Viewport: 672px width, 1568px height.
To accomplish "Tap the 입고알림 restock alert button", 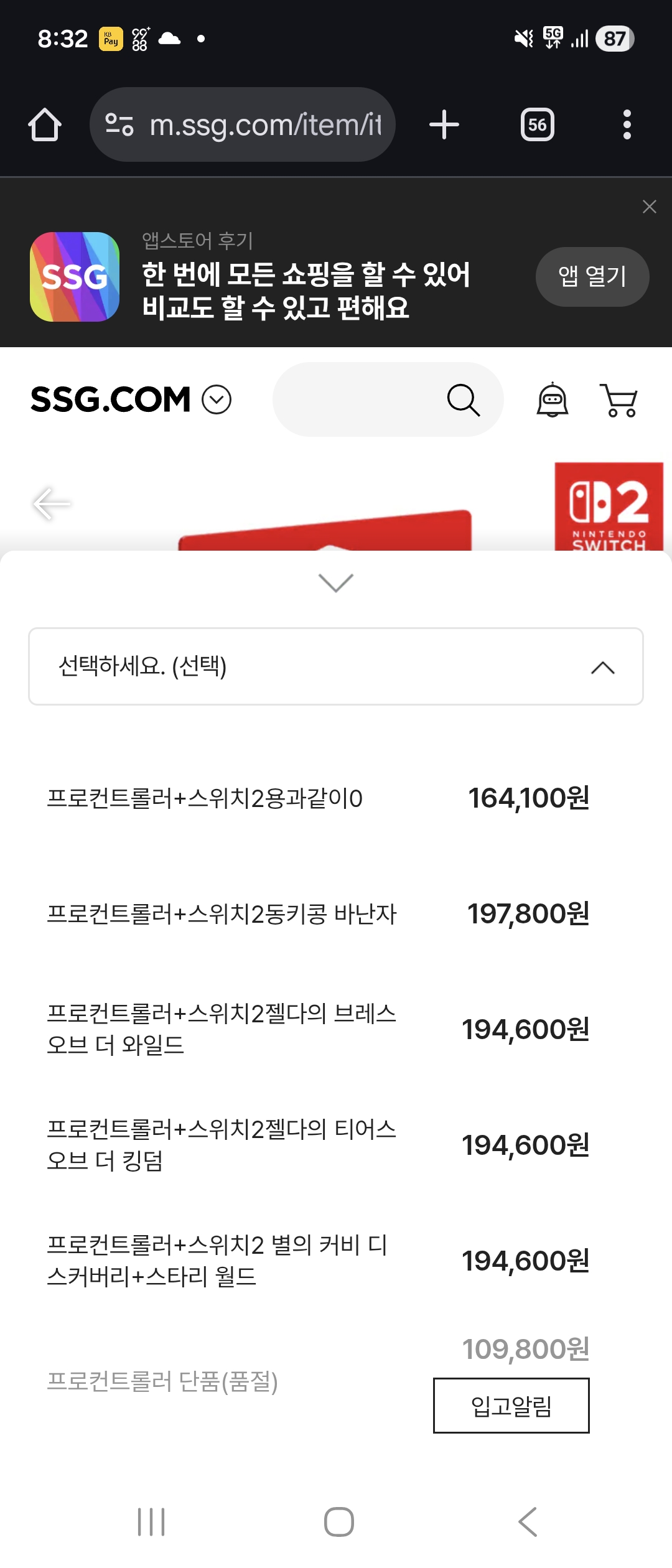I will tap(511, 1406).
